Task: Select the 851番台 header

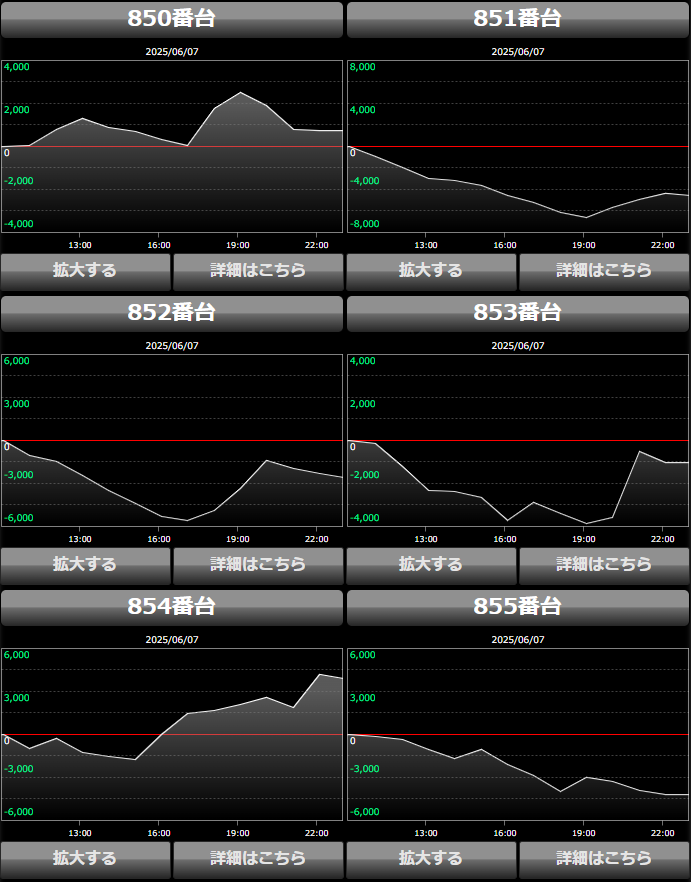Action: (517, 19)
